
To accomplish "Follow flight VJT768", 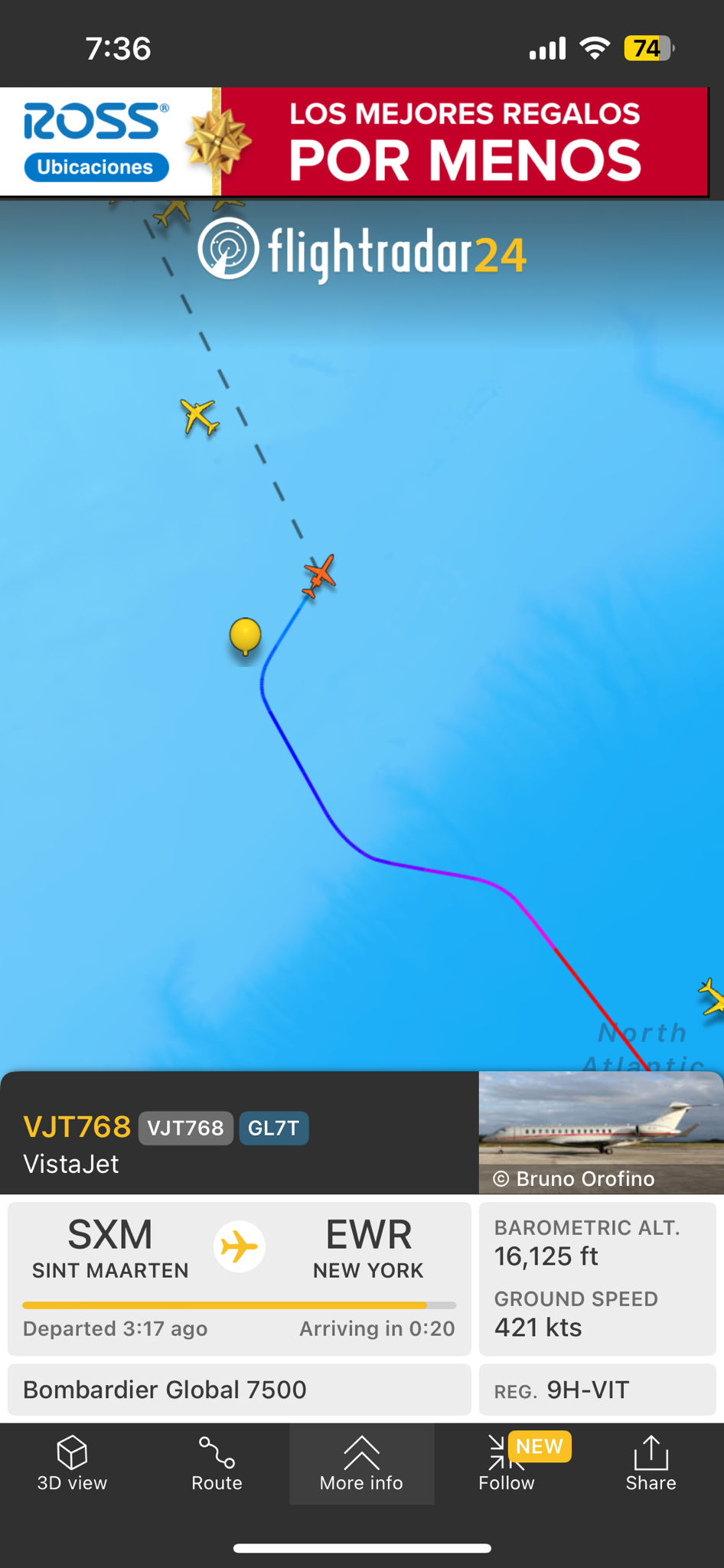I will pyautogui.click(x=507, y=1463).
